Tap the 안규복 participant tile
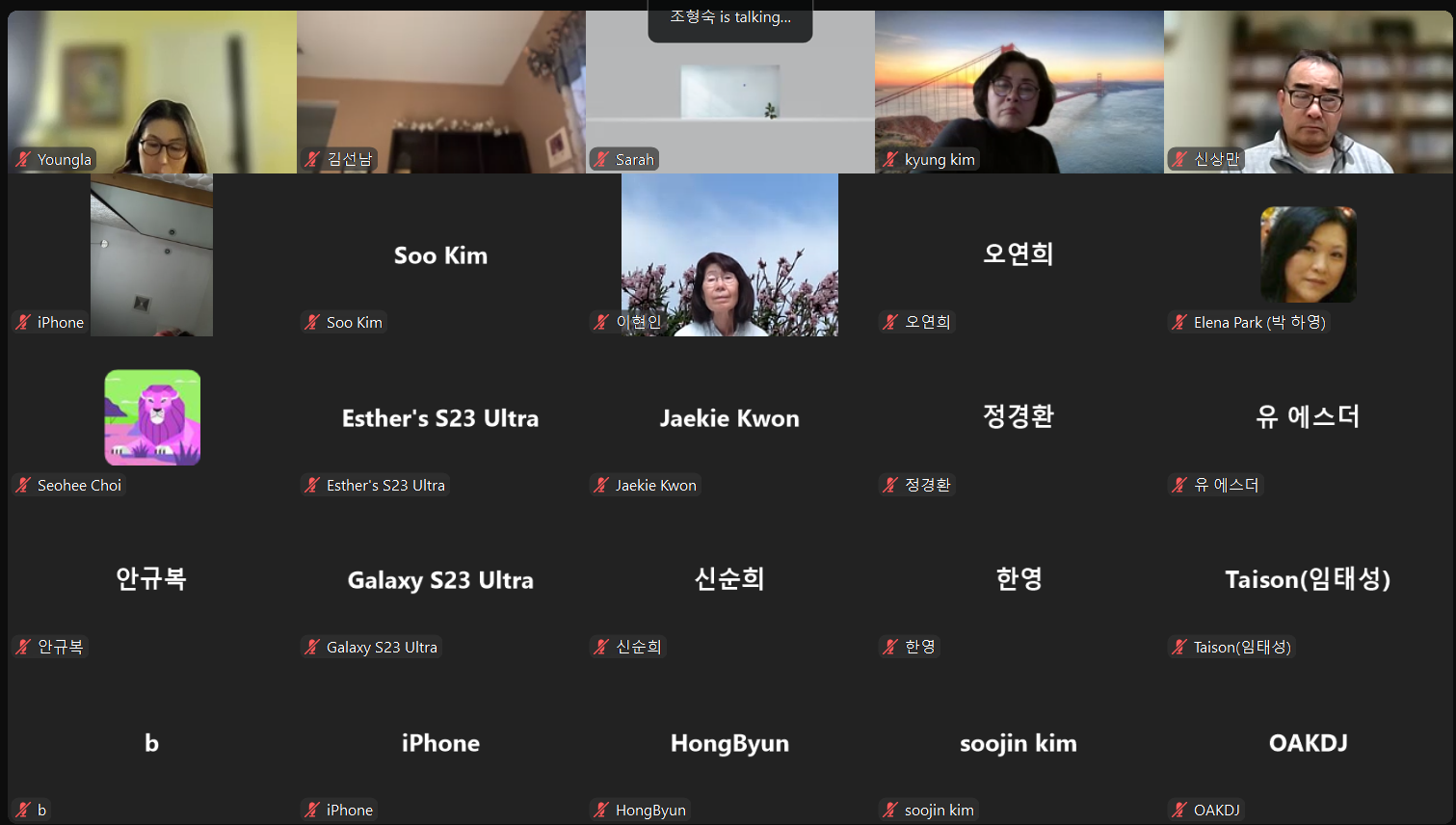Screen dimensions: 1456x825 (x=152, y=580)
